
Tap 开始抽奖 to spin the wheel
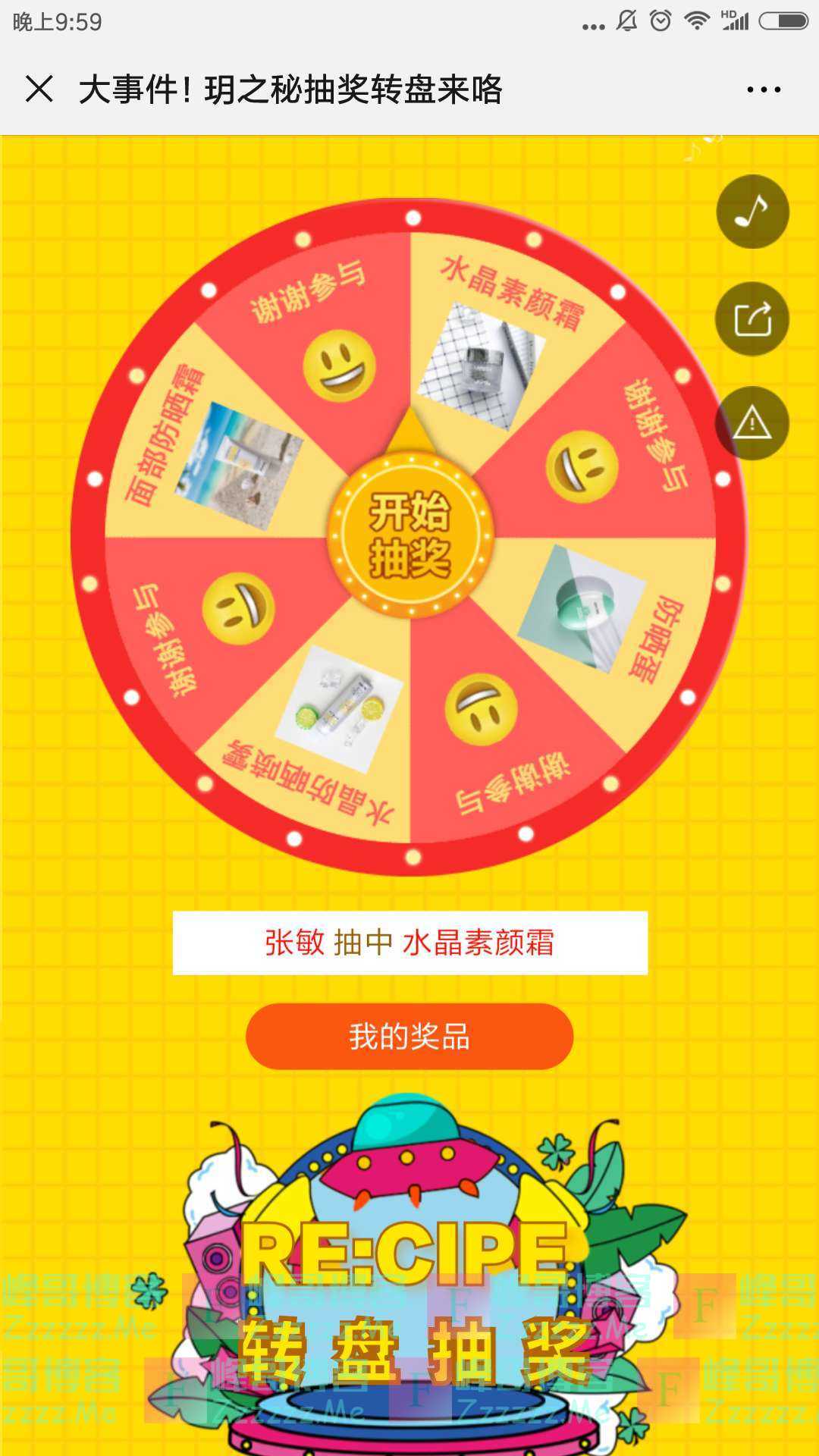pos(410,535)
